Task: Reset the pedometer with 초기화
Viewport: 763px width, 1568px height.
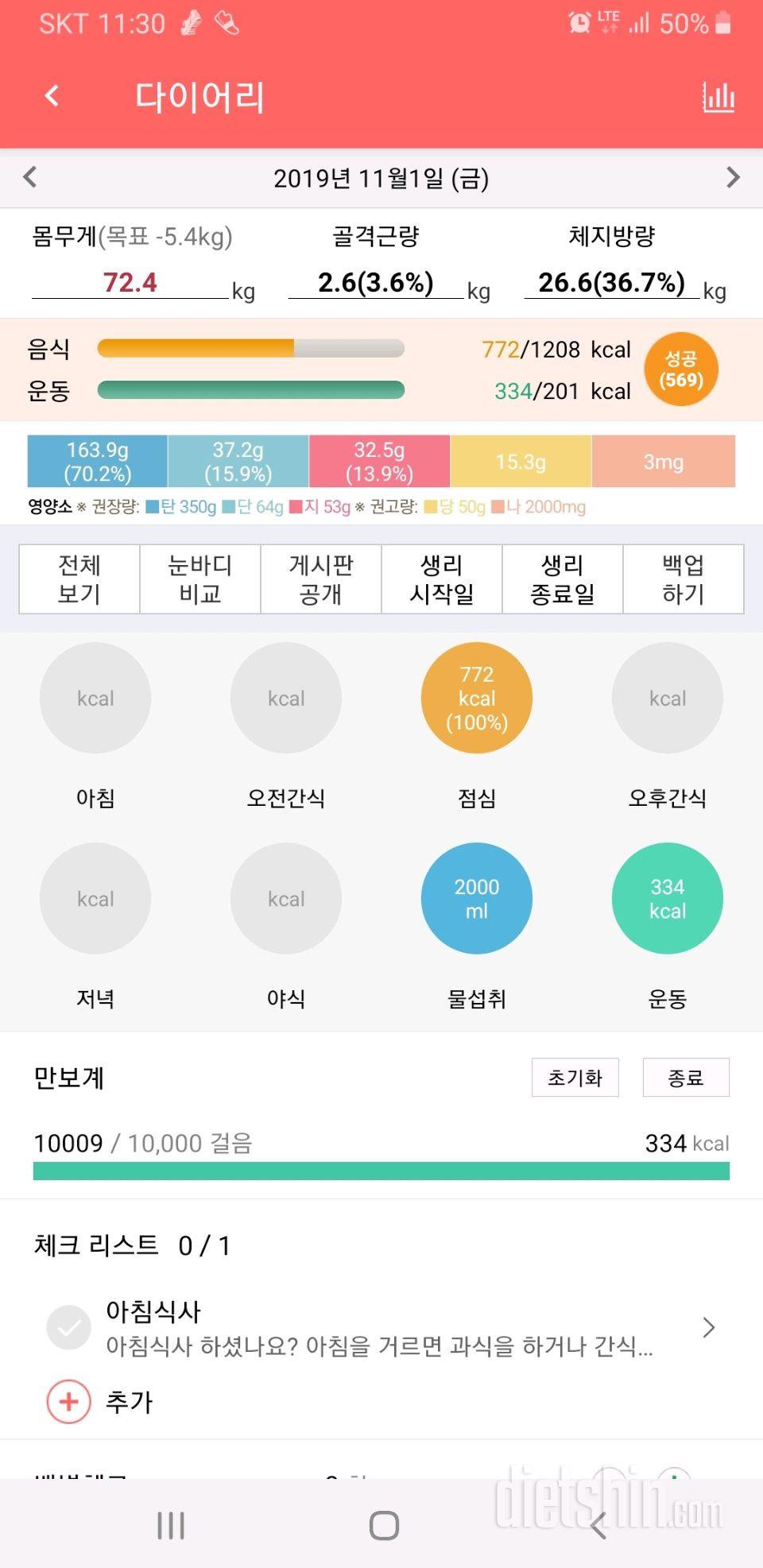Action: tap(575, 1078)
